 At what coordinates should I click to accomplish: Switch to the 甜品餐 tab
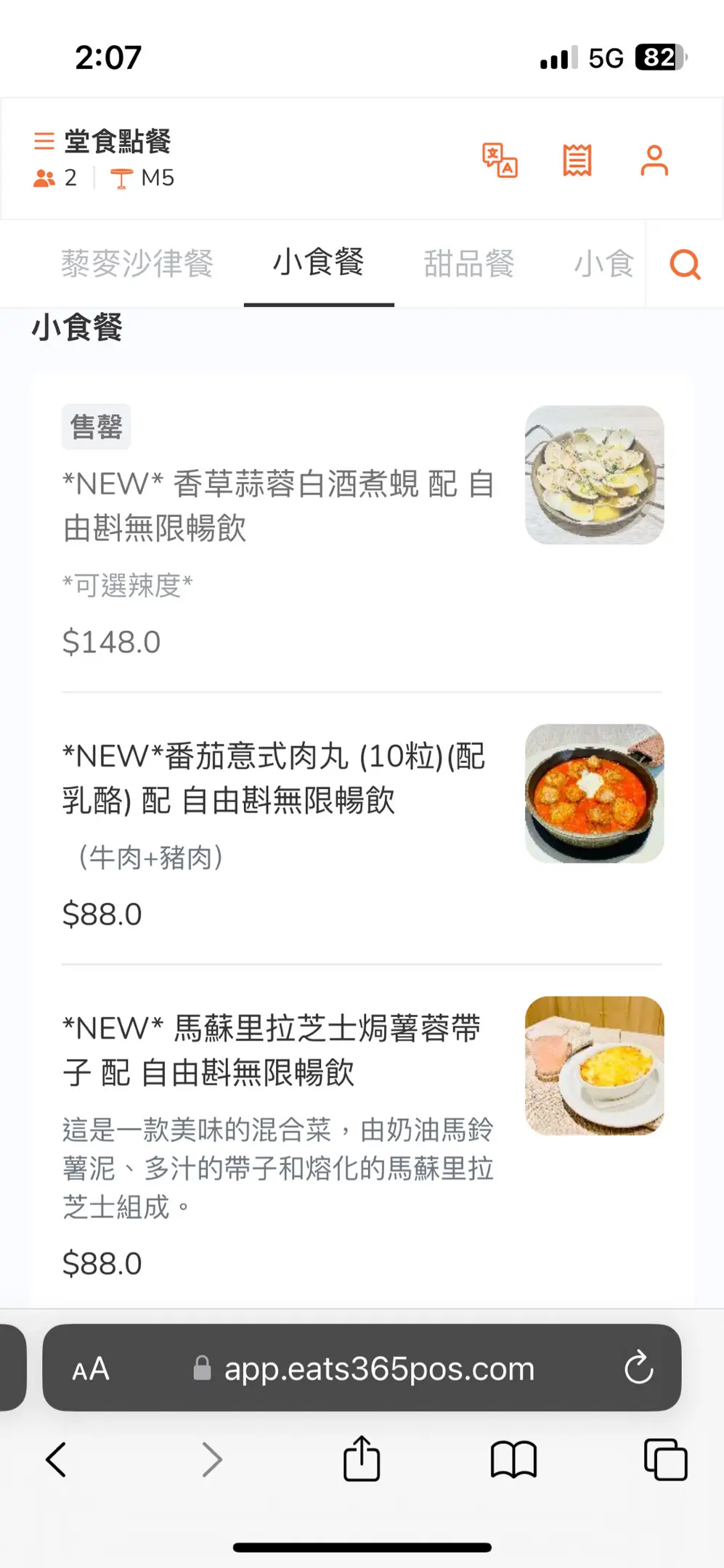pos(469,264)
